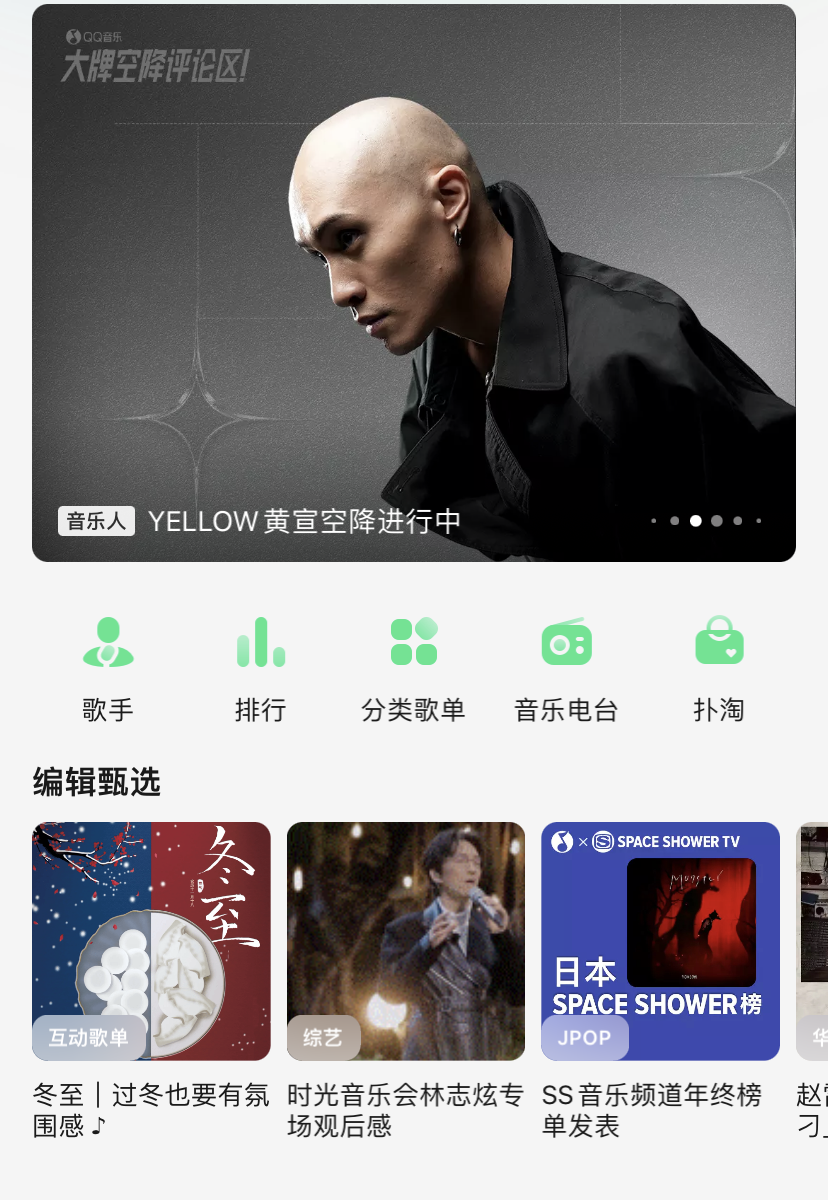Browse 分类歌单 categorized playlists
This screenshot has width=828, height=1200.
(x=414, y=666)
